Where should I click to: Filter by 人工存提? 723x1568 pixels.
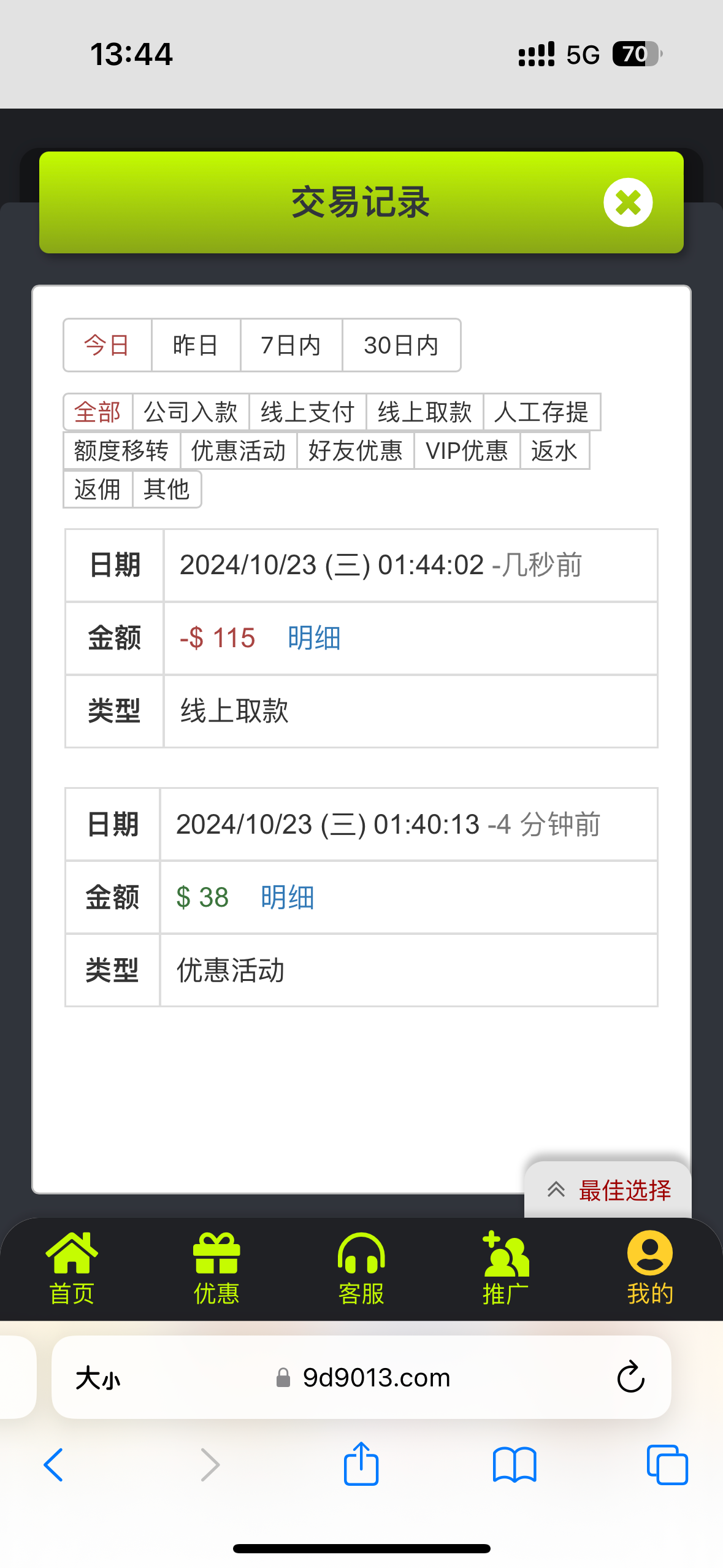click(x=542, y=412)
